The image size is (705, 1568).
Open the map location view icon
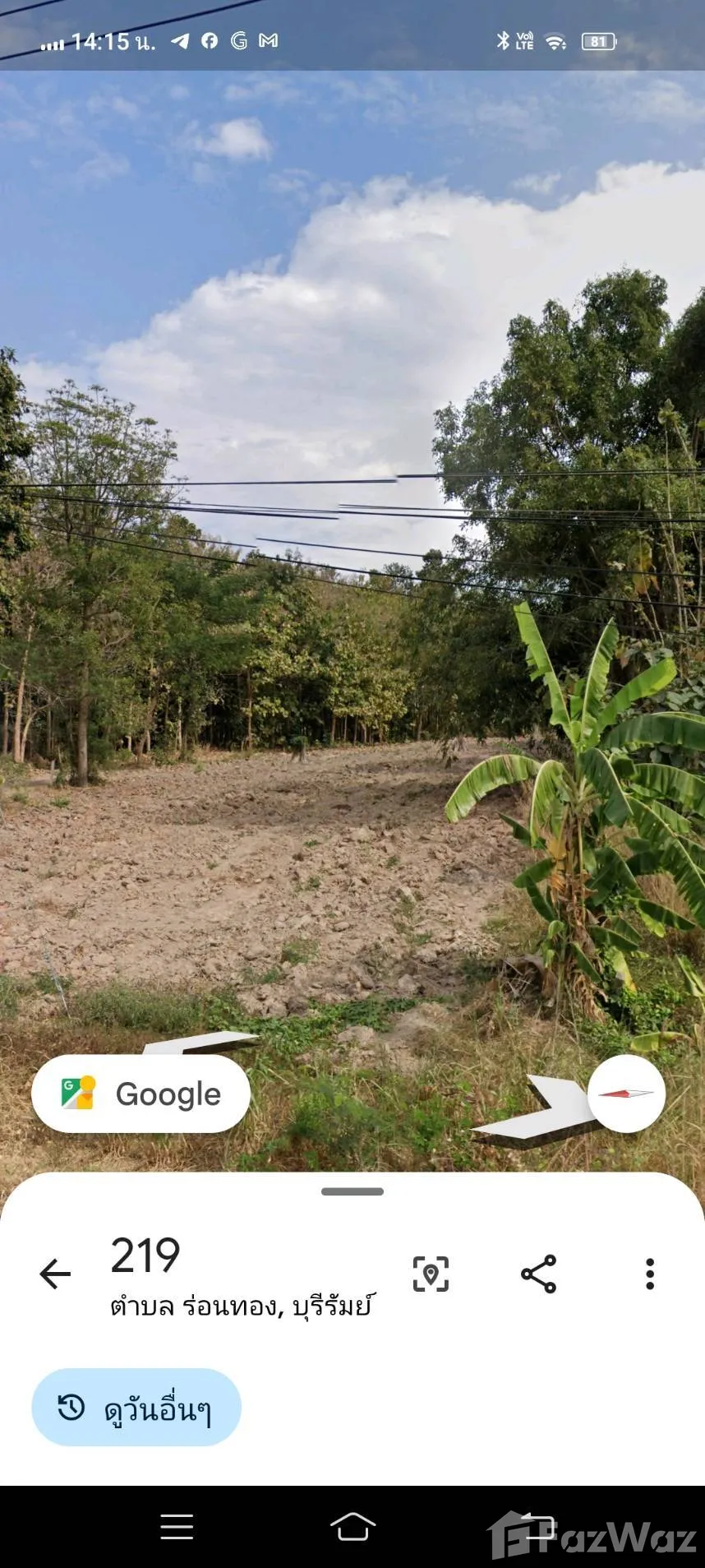pyautogui.click(x=431, y=1274)
